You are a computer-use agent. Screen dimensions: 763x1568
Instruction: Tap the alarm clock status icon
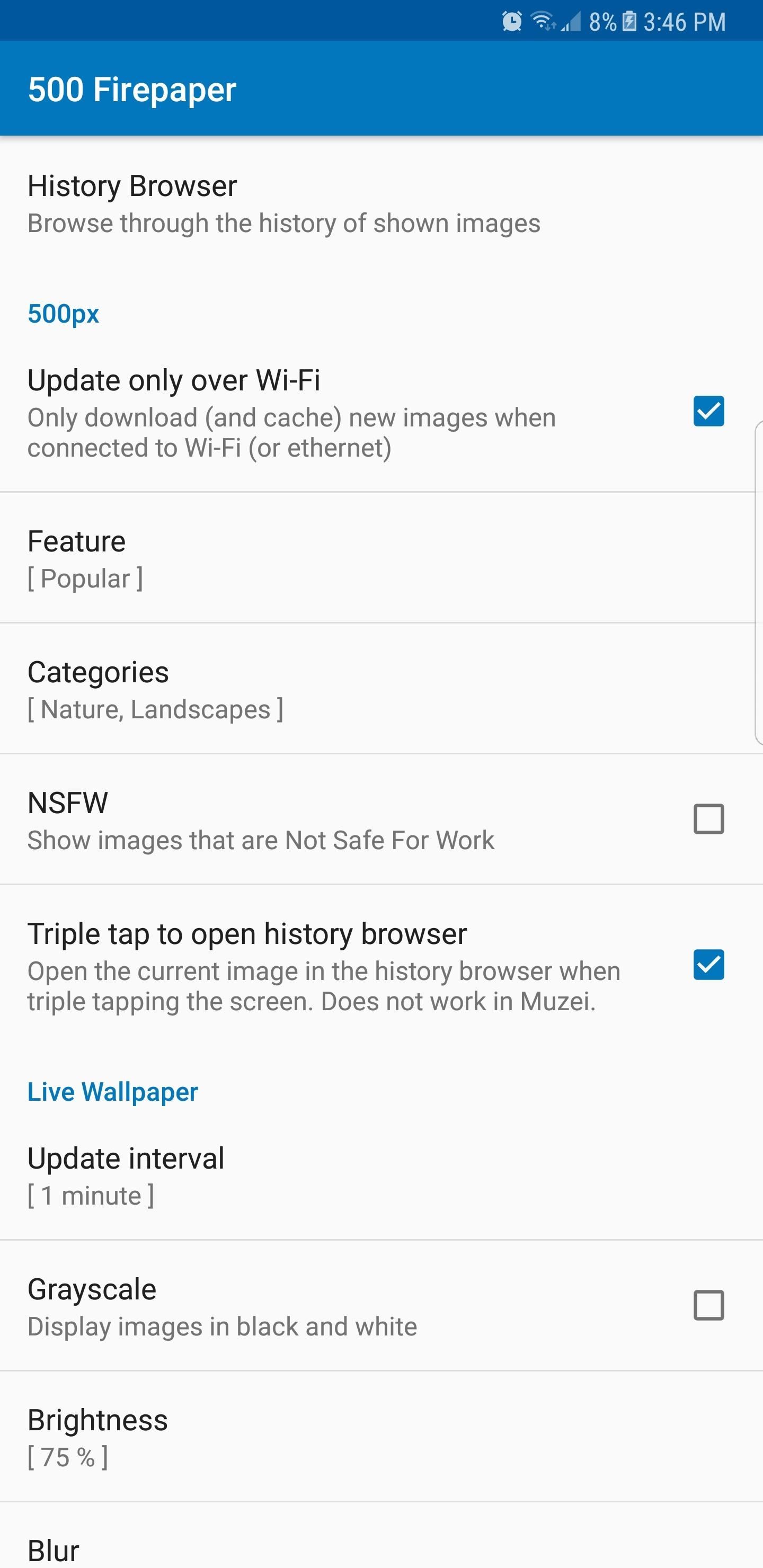(512, 20)
